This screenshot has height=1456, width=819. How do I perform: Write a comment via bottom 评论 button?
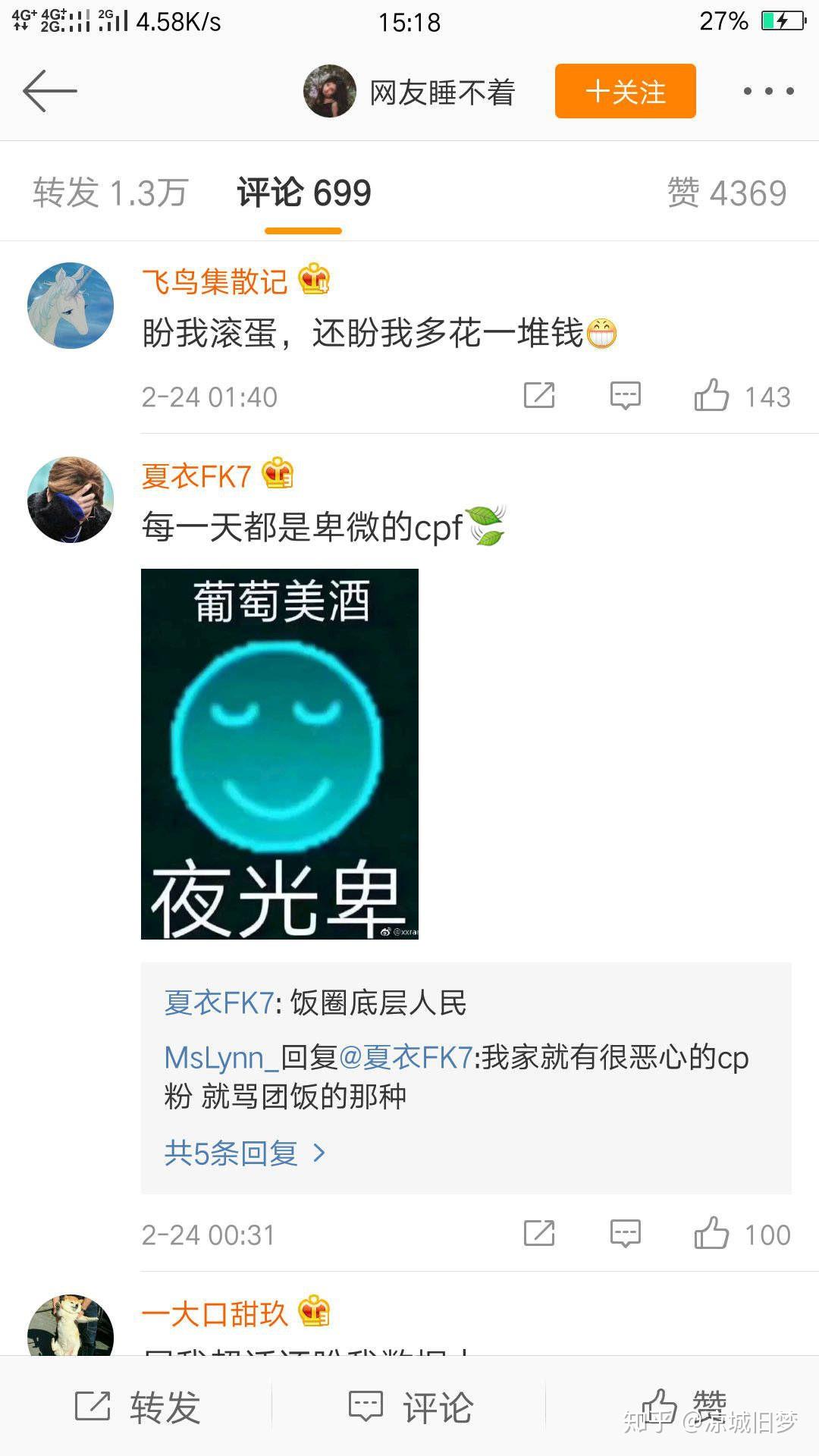(x=409, y=1407)
